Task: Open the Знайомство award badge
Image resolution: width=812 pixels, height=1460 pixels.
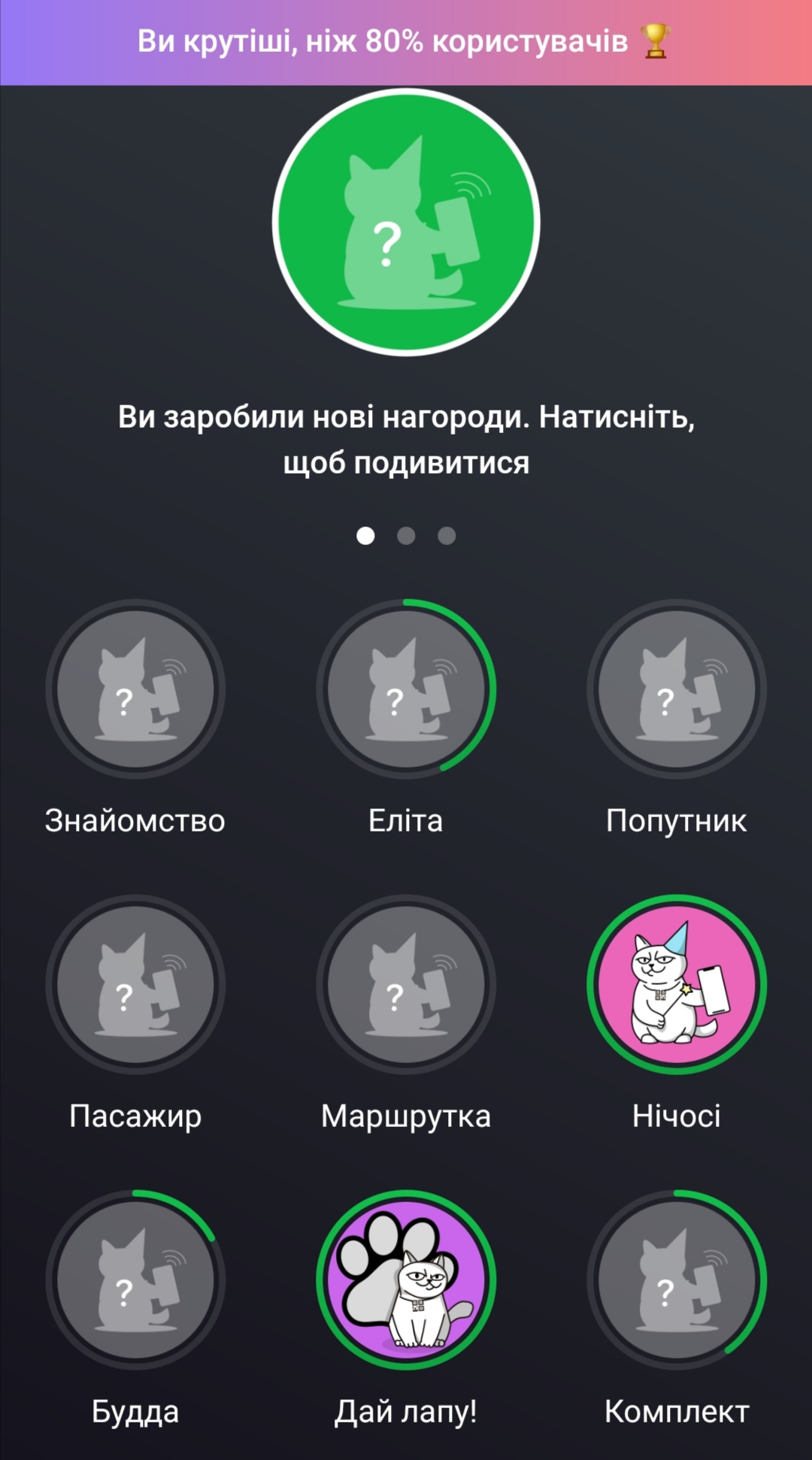Action: point(135,689)
